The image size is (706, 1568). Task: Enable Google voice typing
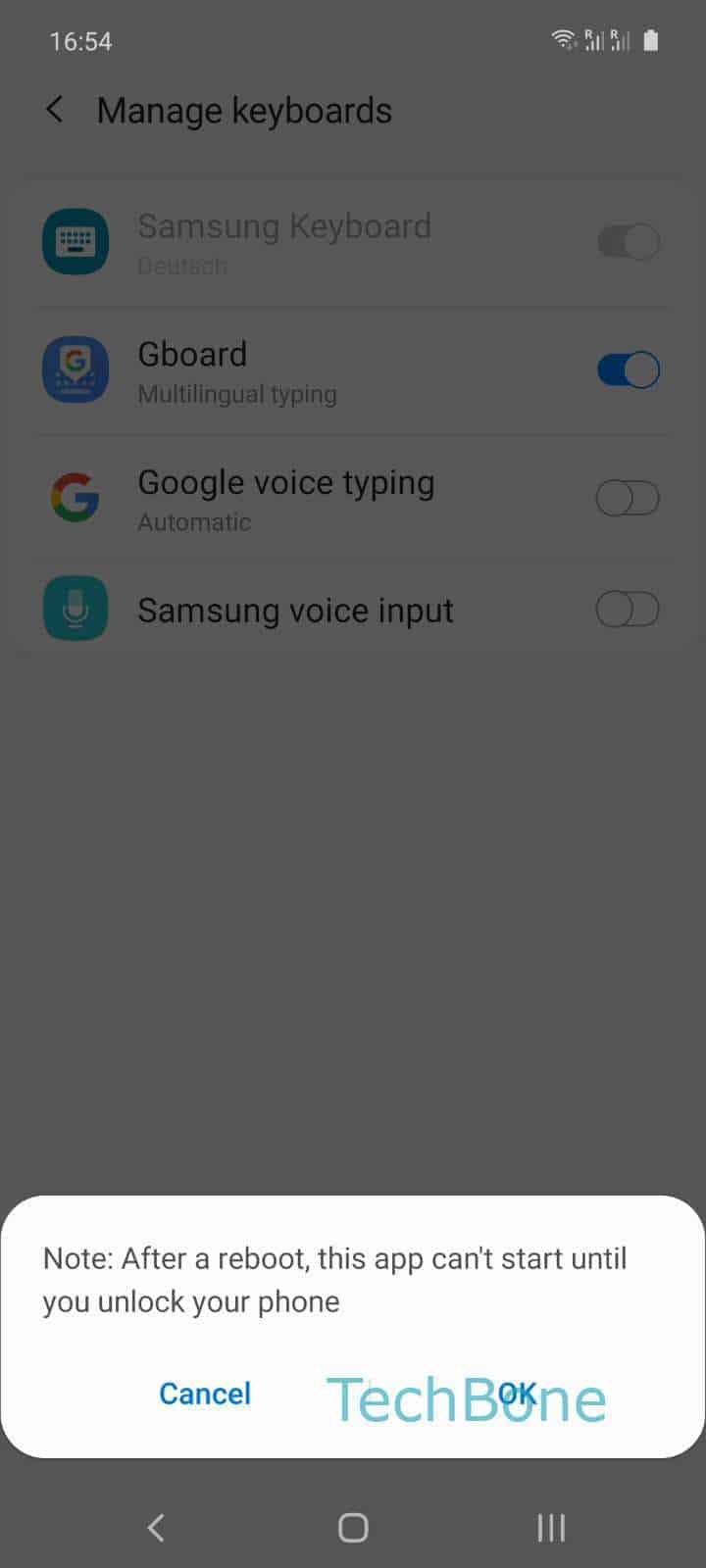click(628, 499)
